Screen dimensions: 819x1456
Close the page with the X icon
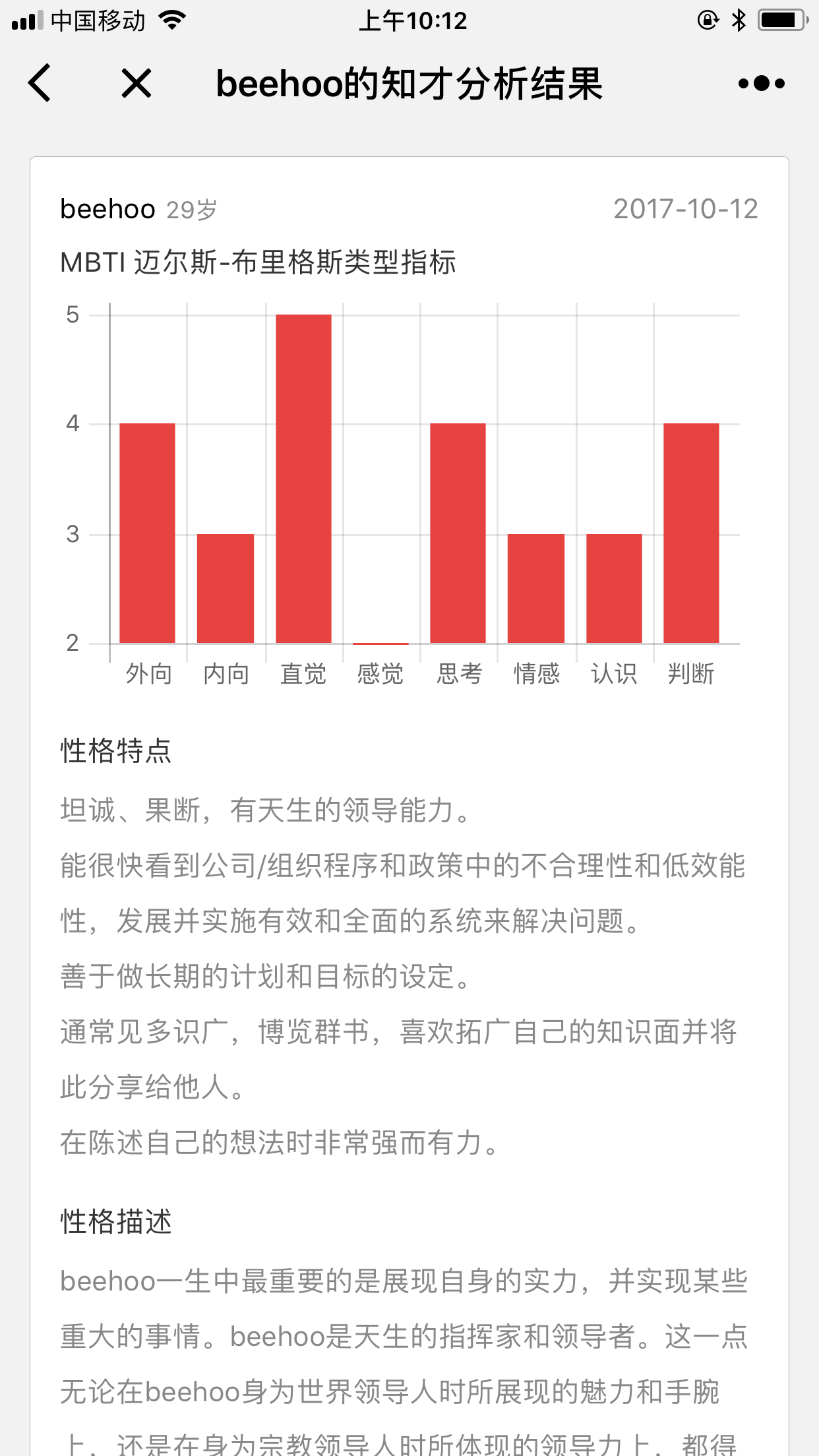[136, 83]
